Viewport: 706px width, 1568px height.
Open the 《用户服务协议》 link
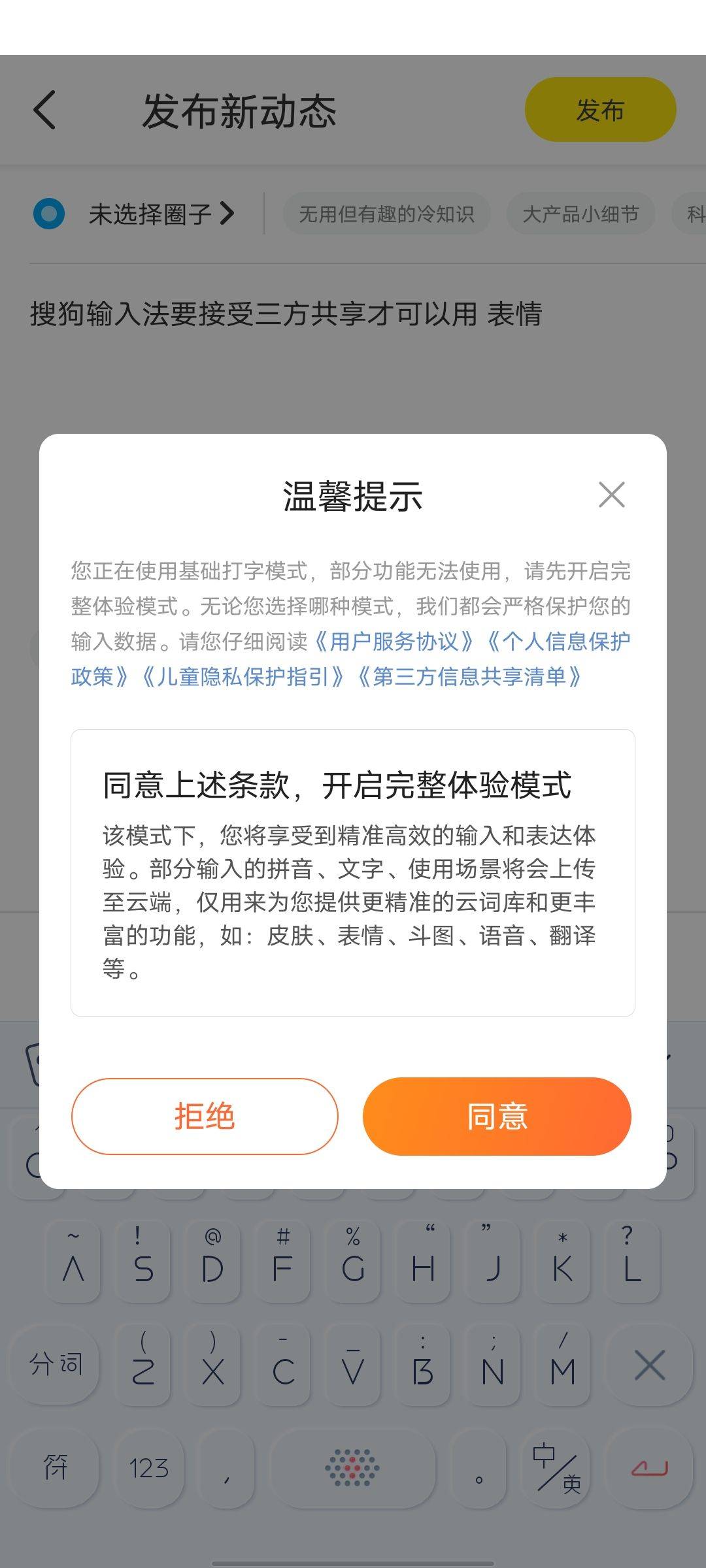(394, 642)
